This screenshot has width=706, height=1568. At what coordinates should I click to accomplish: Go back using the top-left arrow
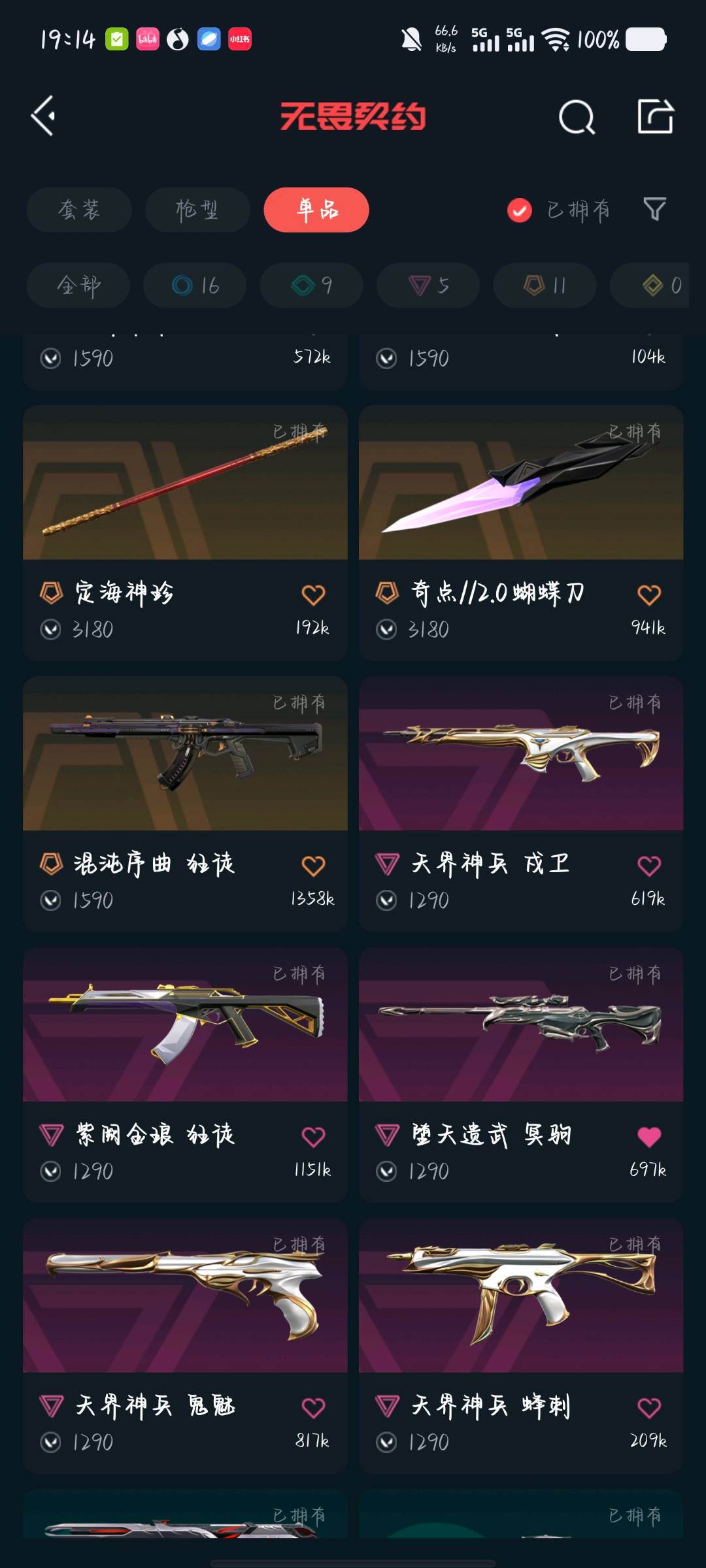[44, 116]
